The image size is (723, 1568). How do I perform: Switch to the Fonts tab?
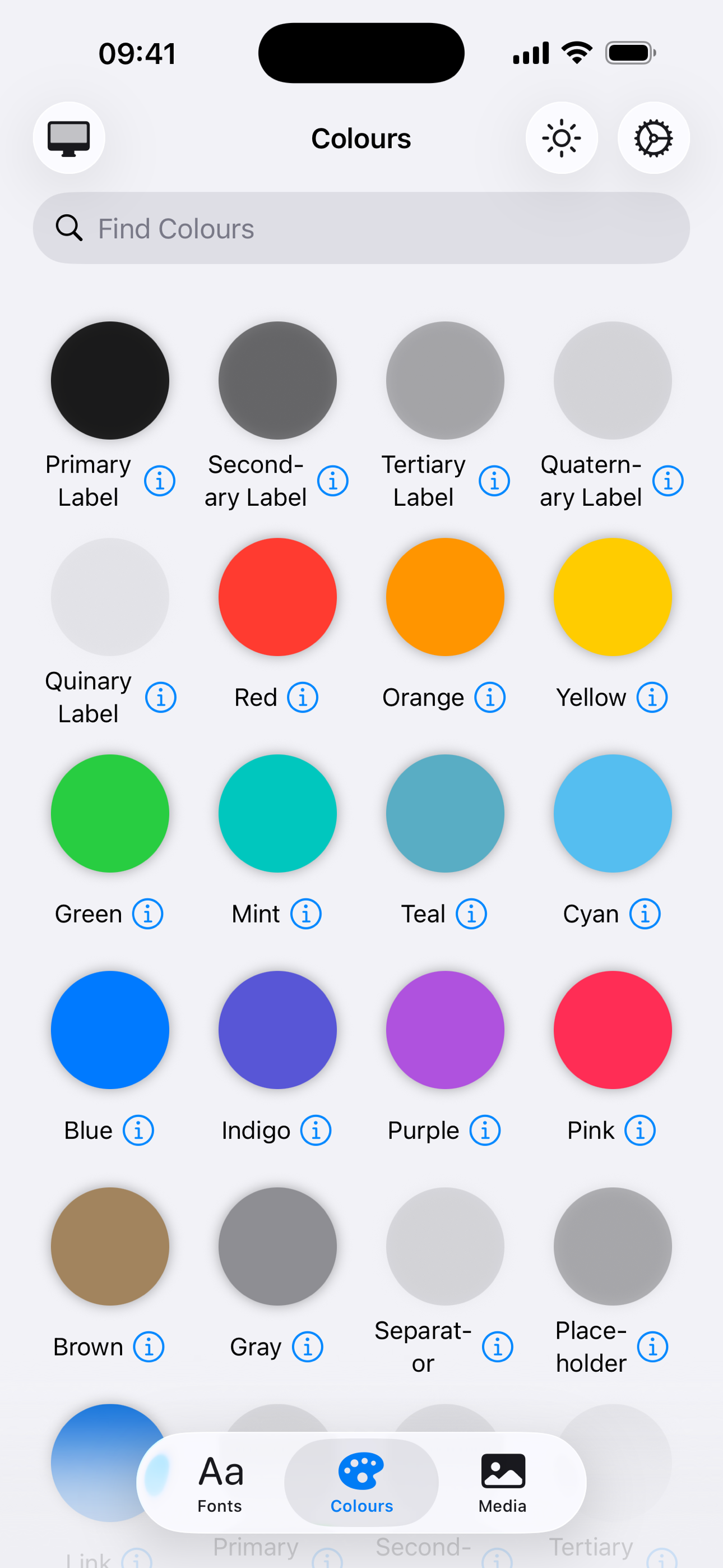pyautogui.click(x=220, y=1482)
